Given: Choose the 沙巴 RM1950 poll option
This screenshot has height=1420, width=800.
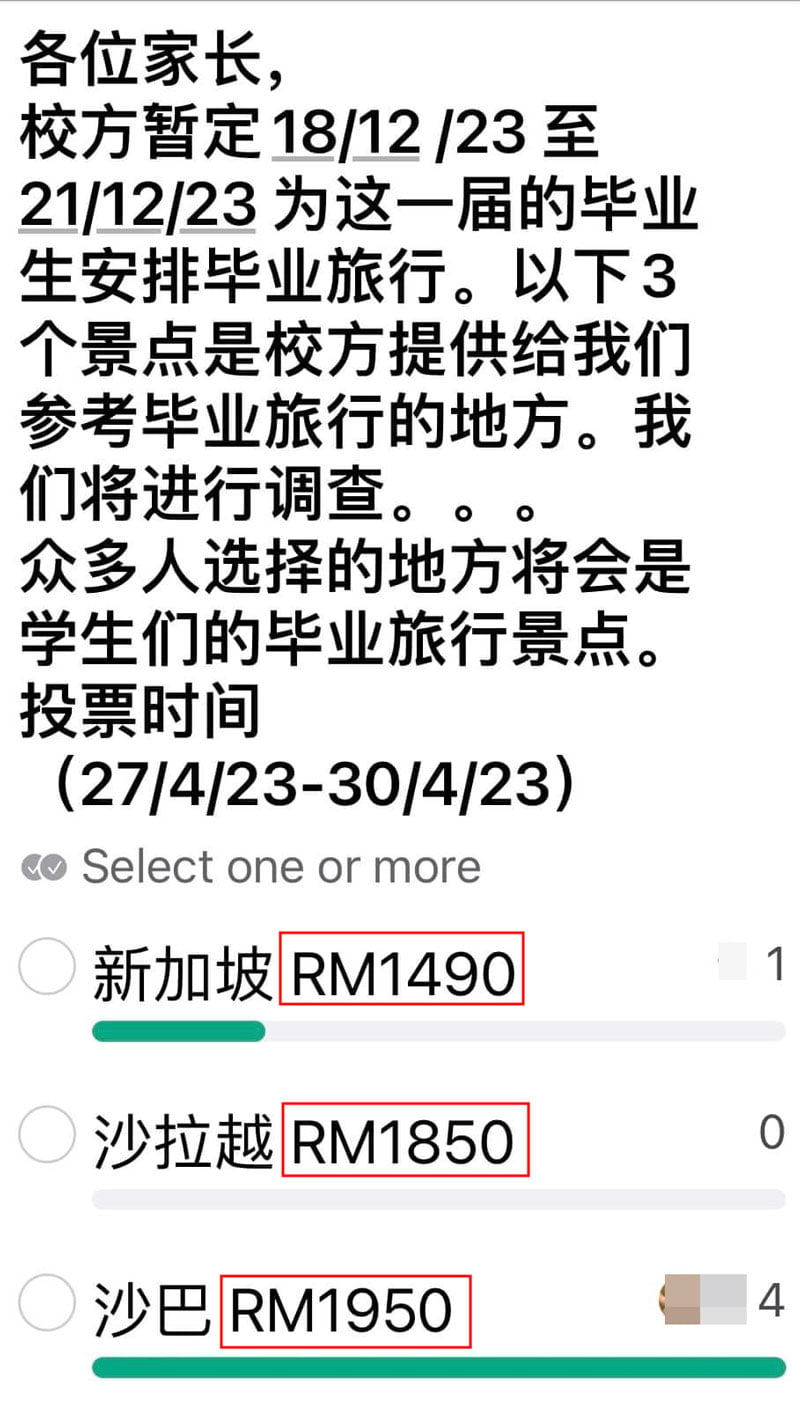Looking at the screenshot, I should tap(47, 1303).
